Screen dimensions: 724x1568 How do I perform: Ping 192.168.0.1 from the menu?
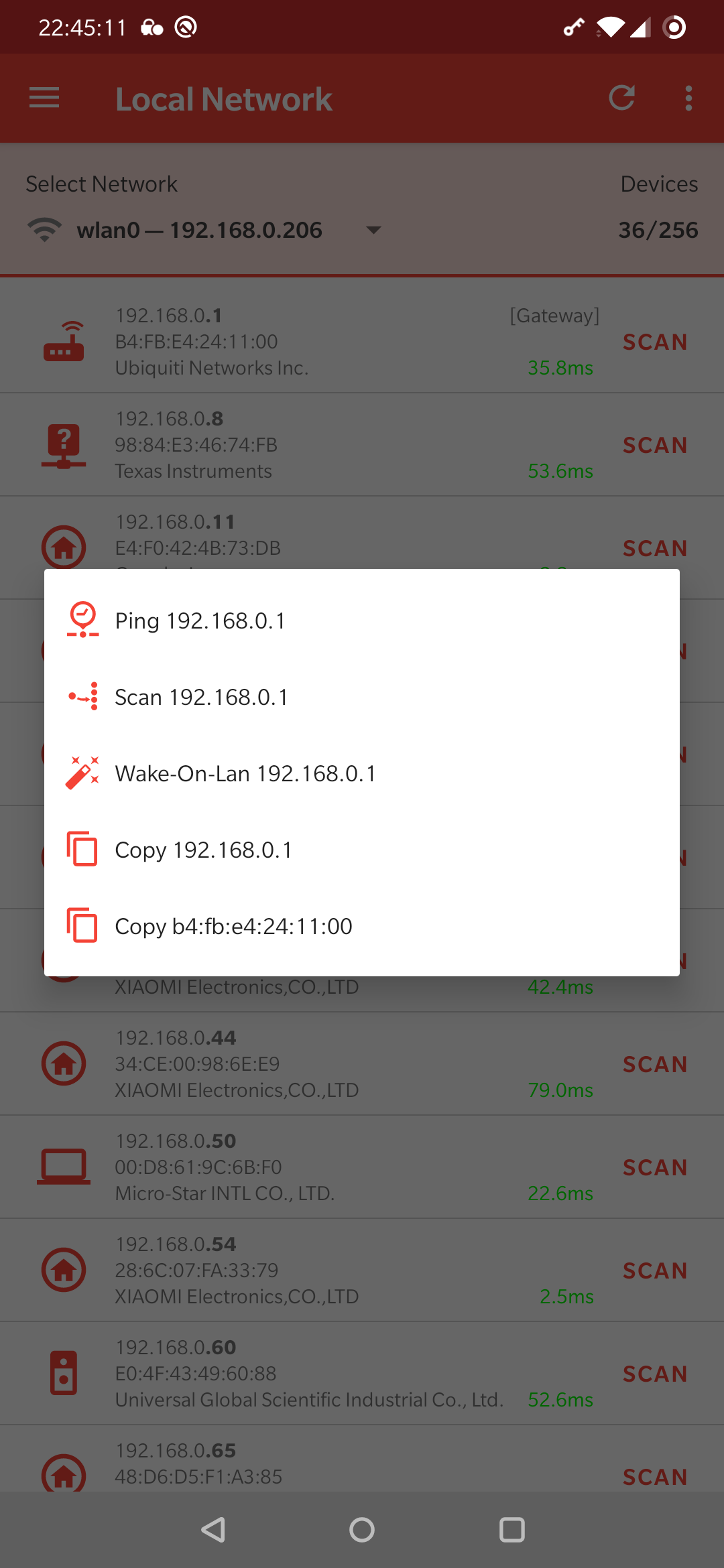[x=200, y=620]
